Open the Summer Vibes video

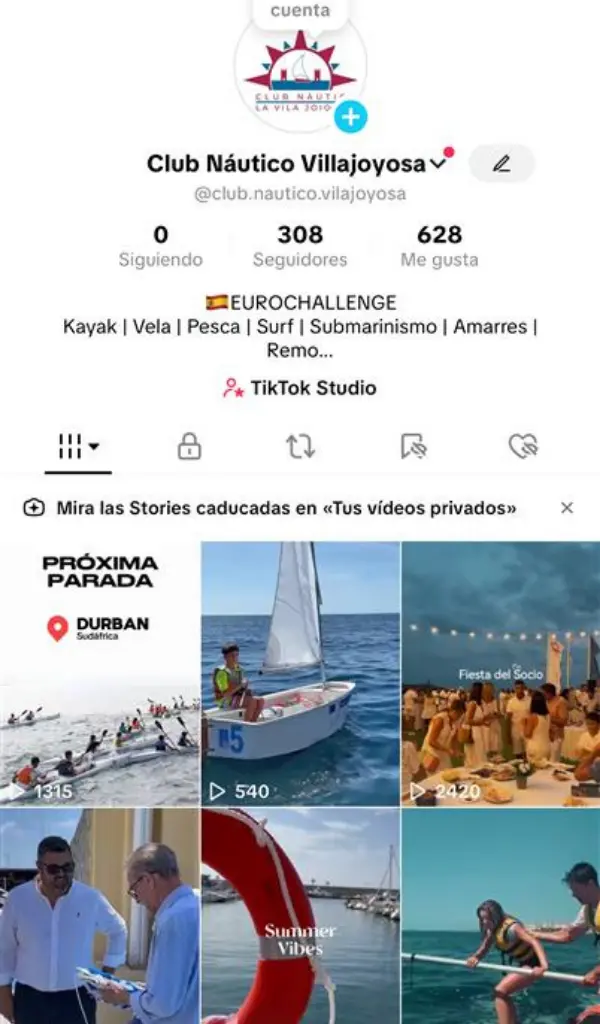click(300, 916)
